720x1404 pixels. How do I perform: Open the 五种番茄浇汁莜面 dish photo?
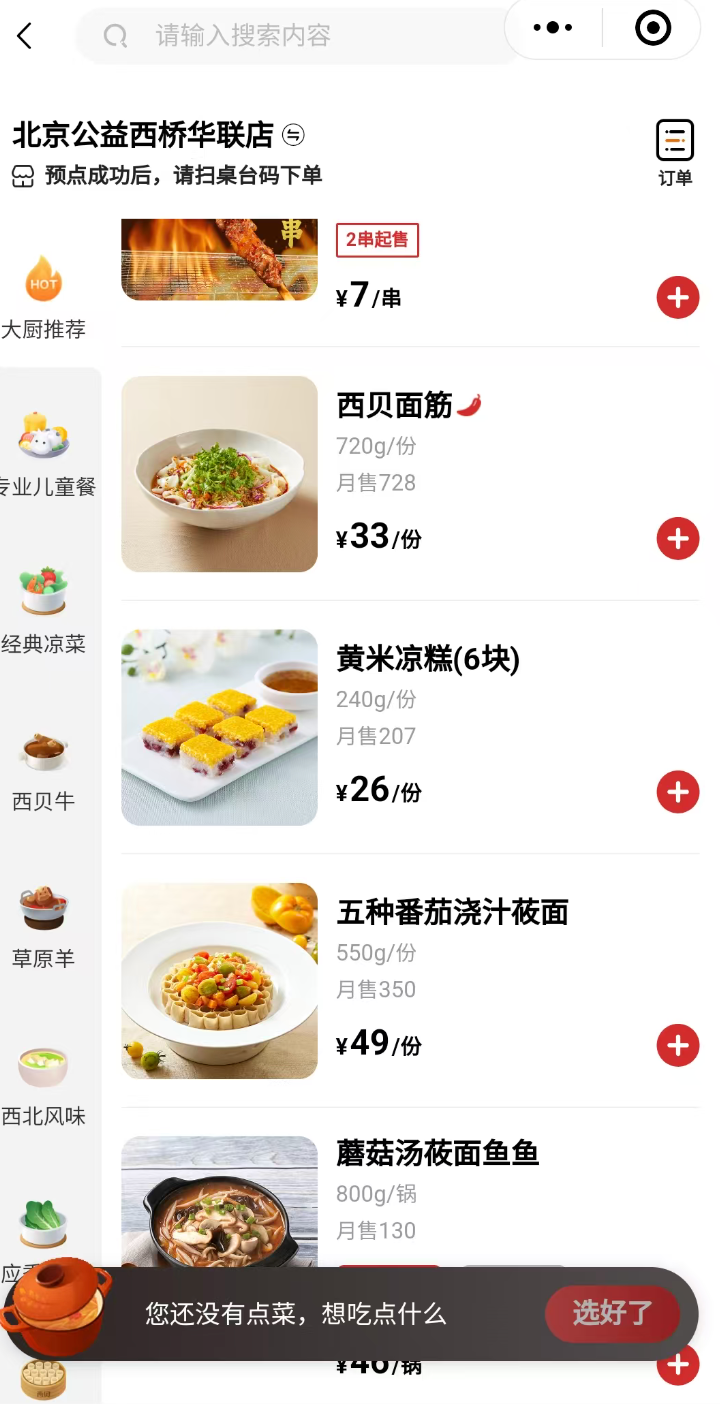(219, 980)
